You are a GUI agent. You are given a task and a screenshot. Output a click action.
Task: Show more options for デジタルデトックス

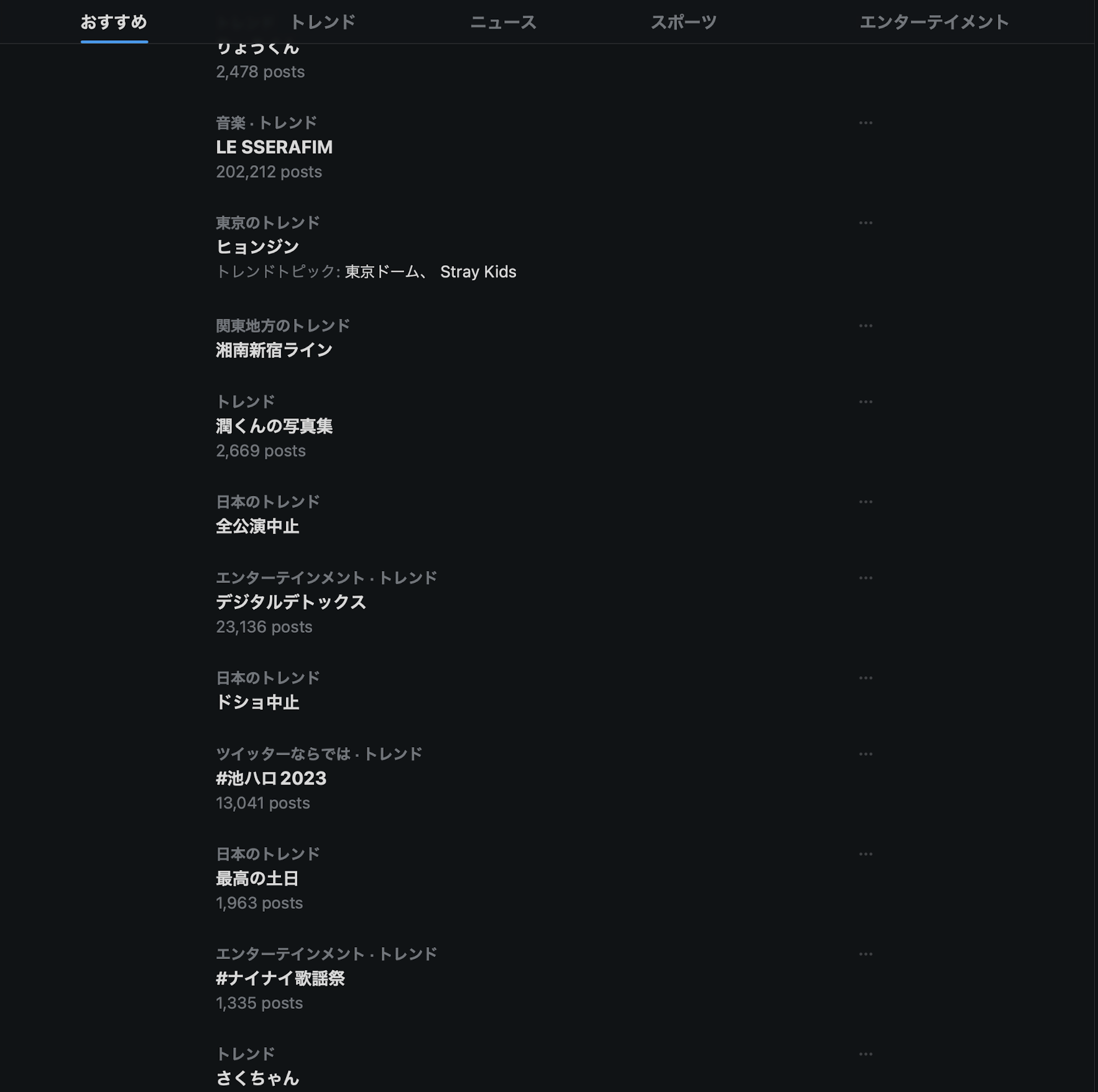click(x=865, y=578)
